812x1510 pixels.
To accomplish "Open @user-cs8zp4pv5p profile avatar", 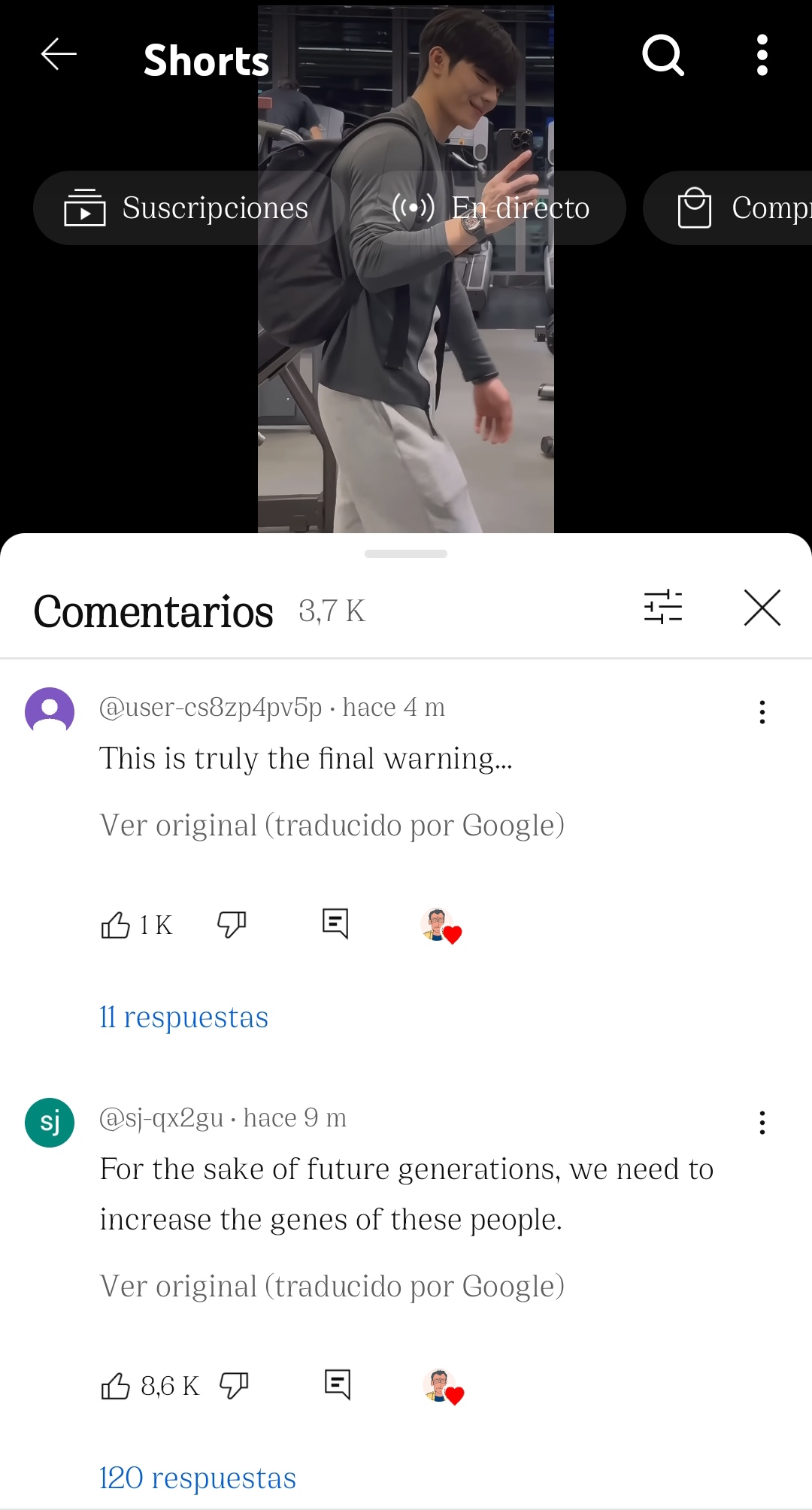I will (50, 711).
